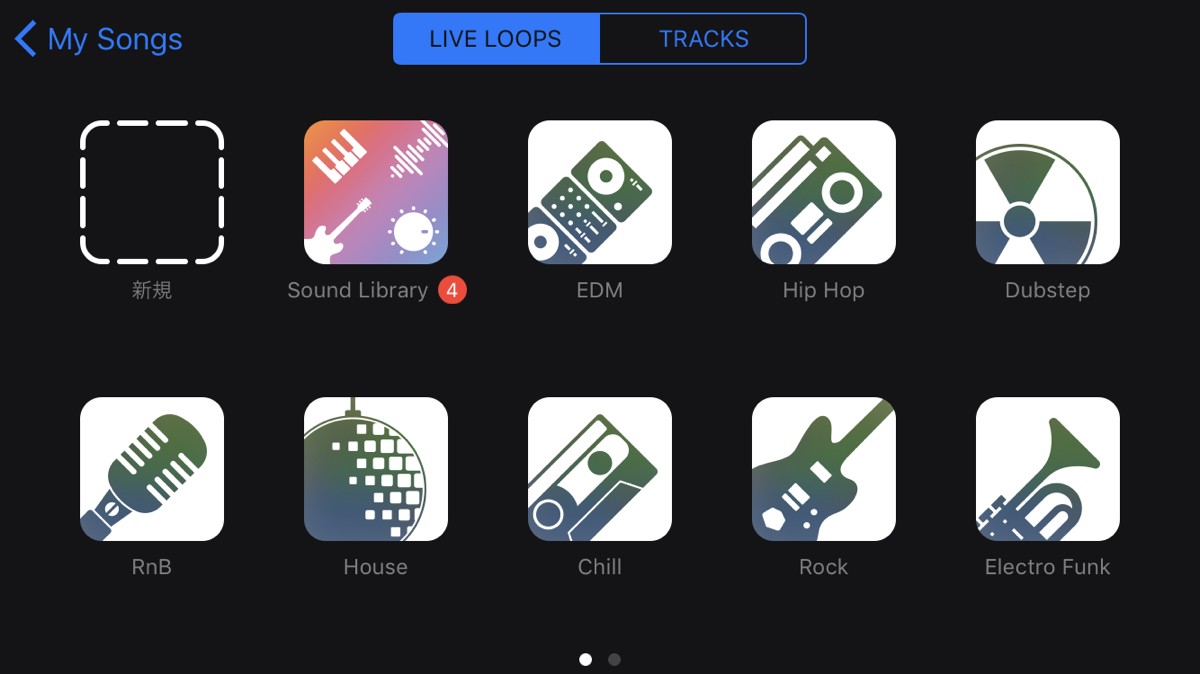
Task: Jump to the second page indicator dot
Action: coord(614,660)
